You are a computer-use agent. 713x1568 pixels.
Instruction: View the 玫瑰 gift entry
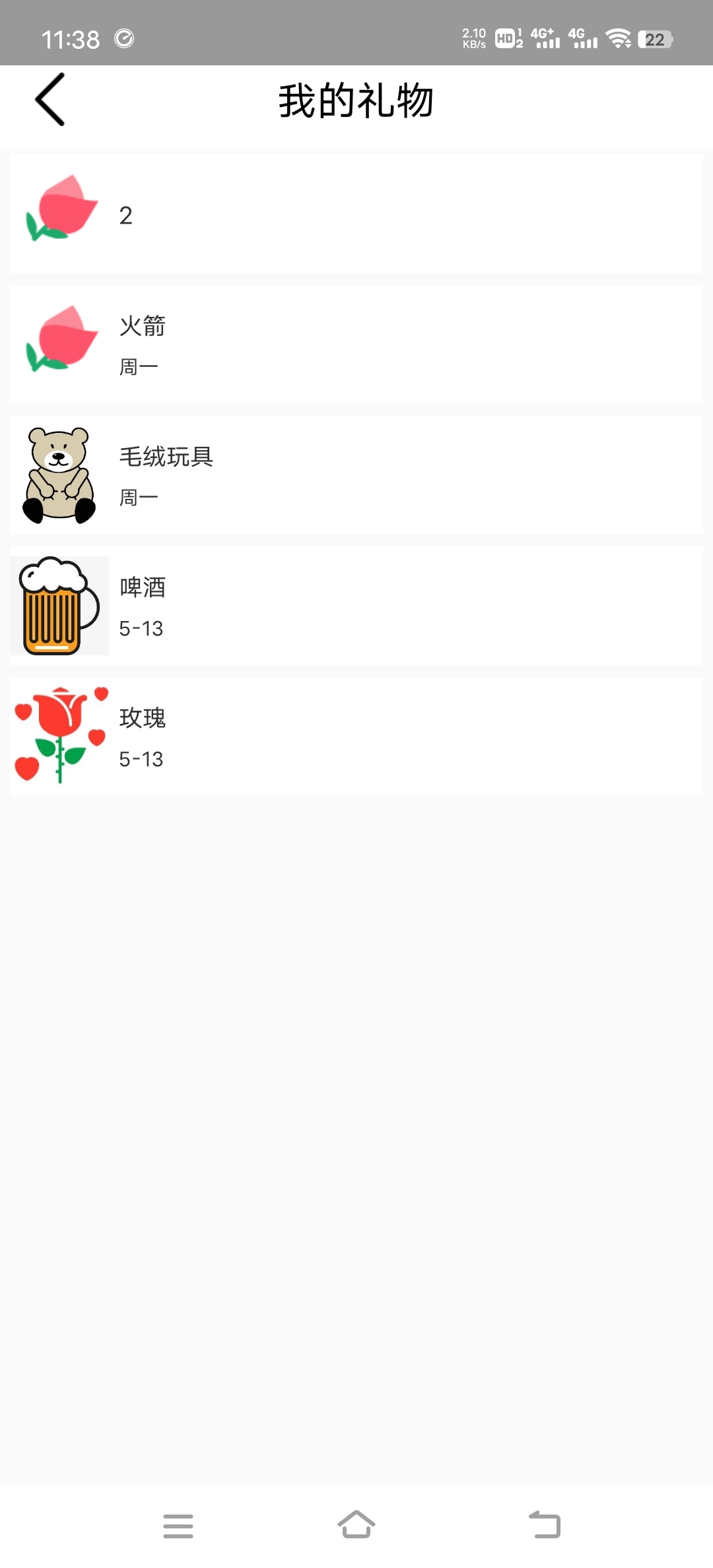pos(356,736)
